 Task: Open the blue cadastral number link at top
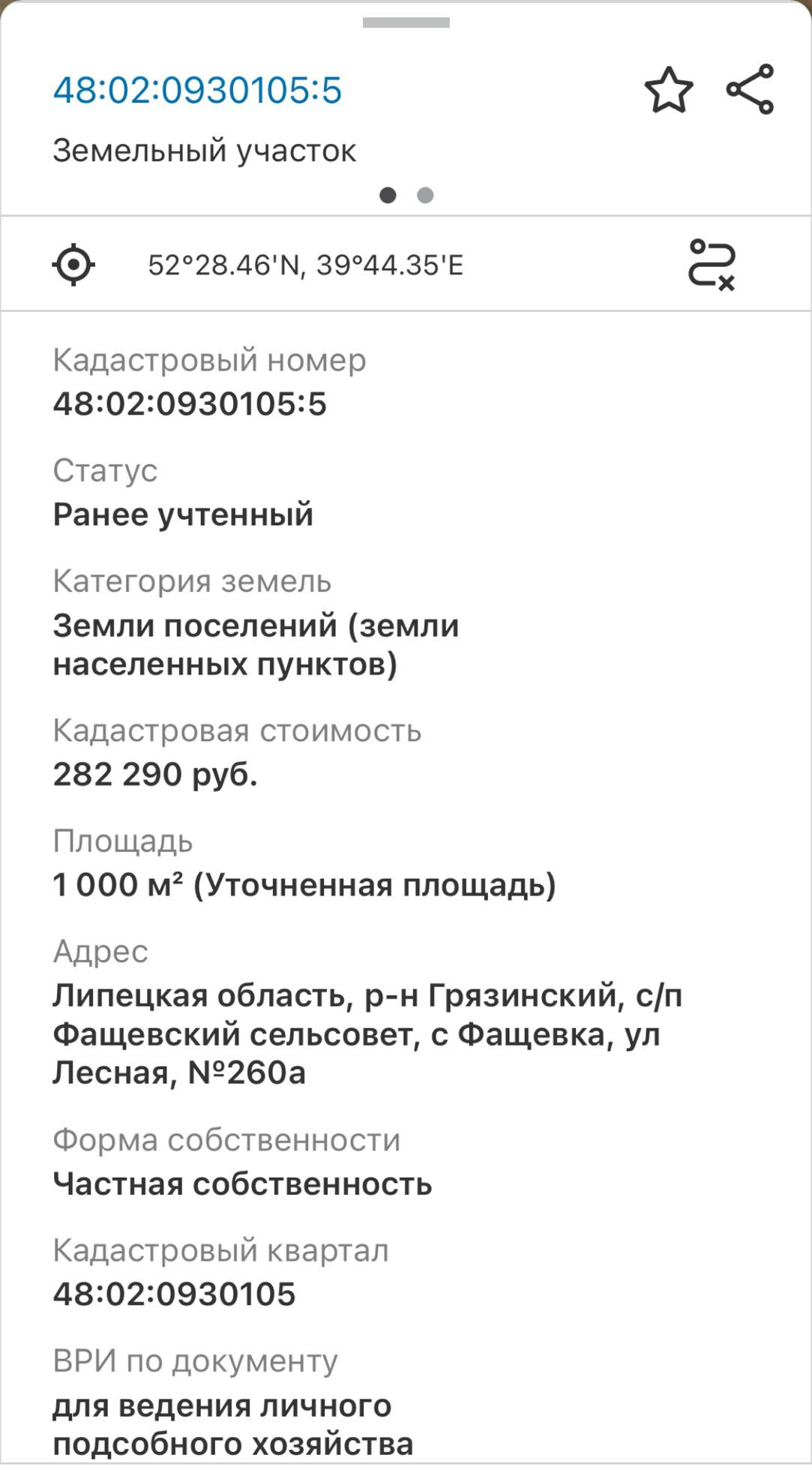(197, 90)
